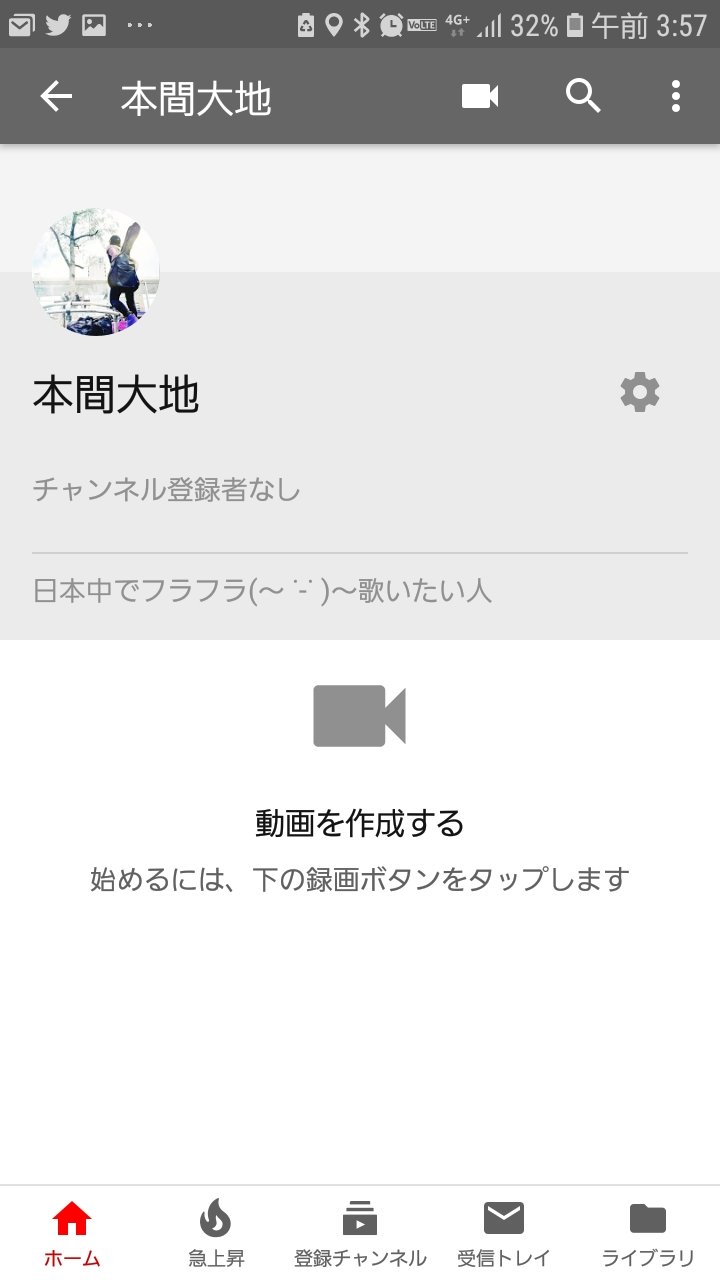Open the 登録チャンネル tab
This screenshot has width=720, height=1280.
click(360, 1234)
